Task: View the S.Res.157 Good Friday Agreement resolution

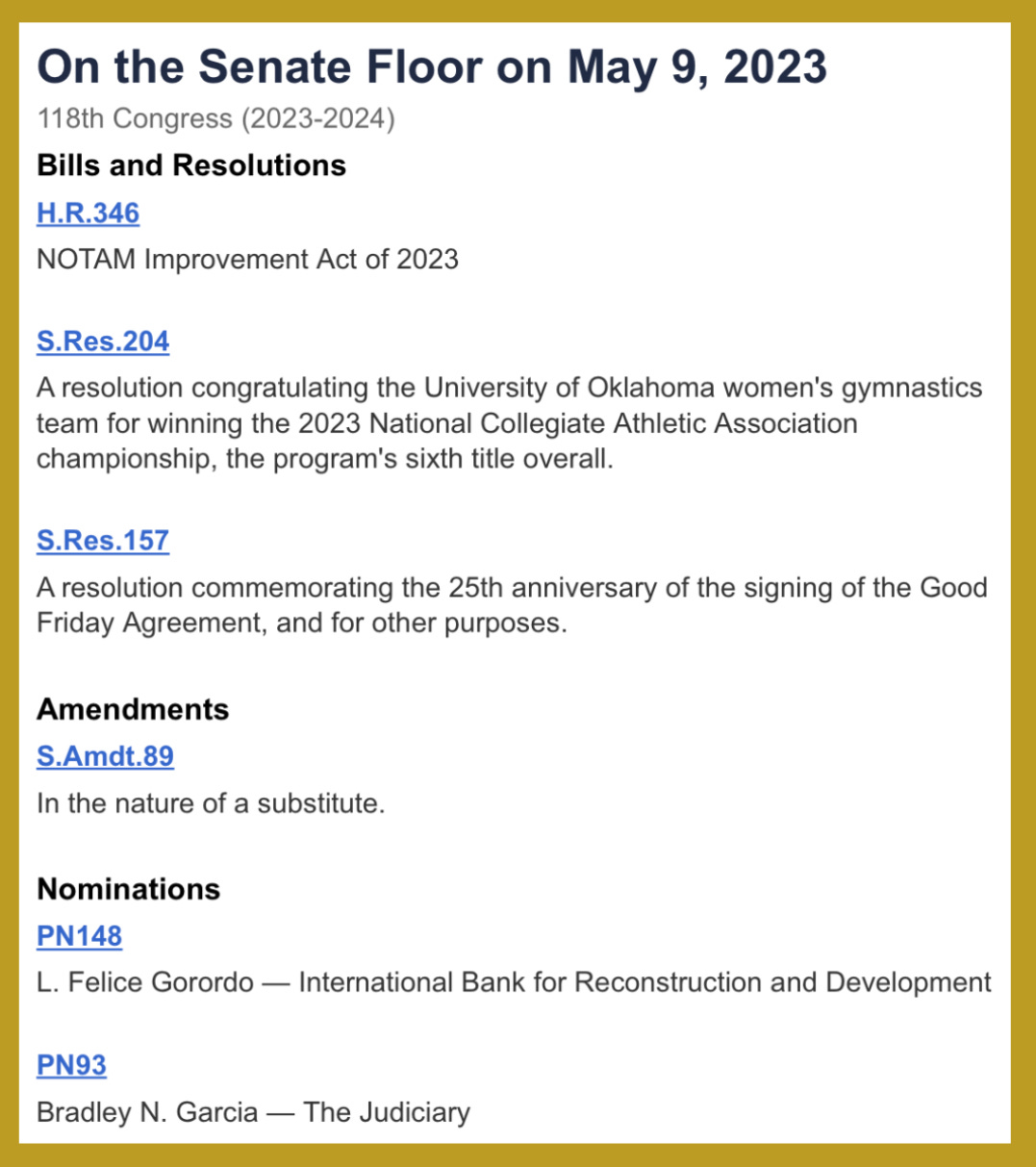Action: click(103, 541)
